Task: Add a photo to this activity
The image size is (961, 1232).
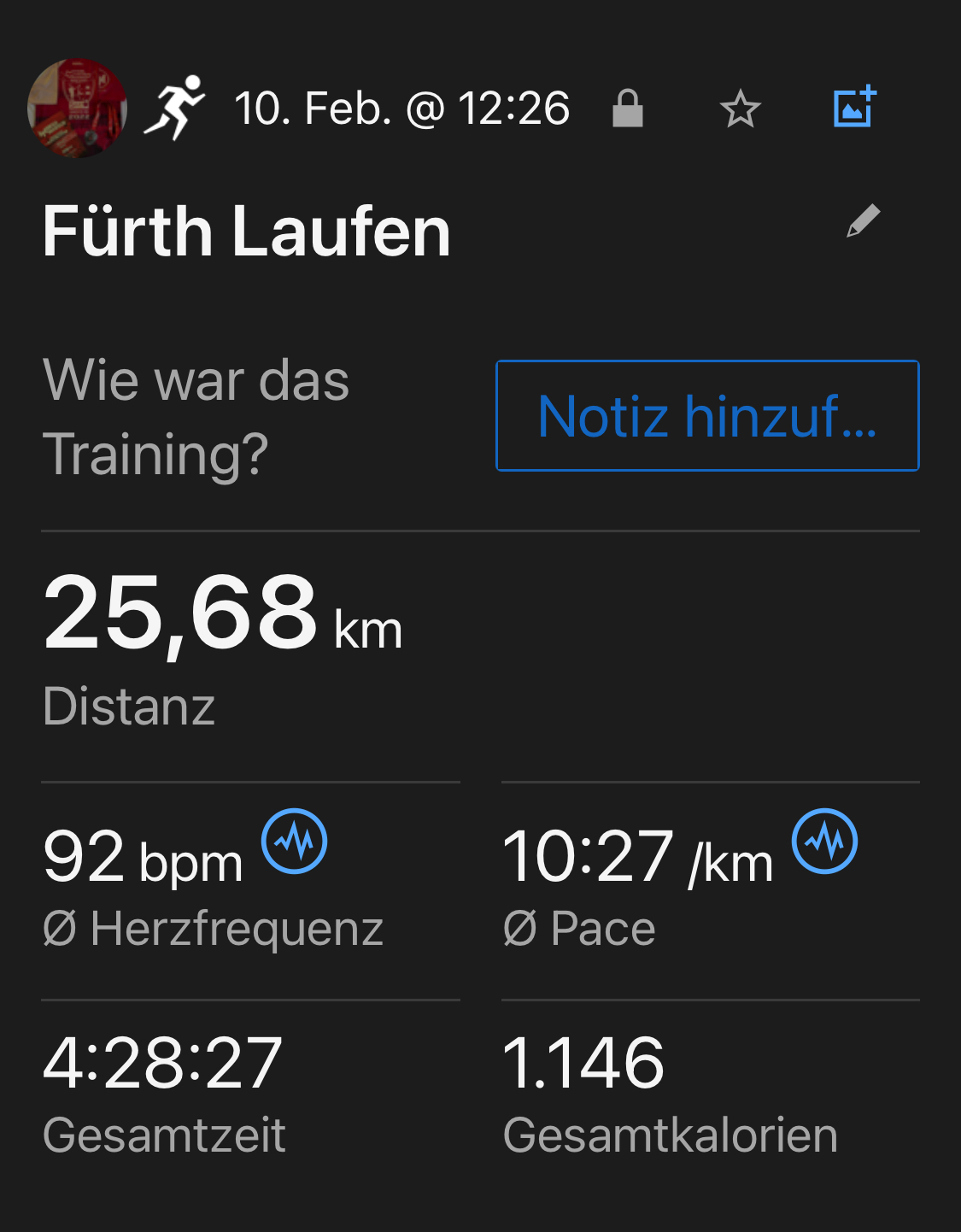Action: 855,108
